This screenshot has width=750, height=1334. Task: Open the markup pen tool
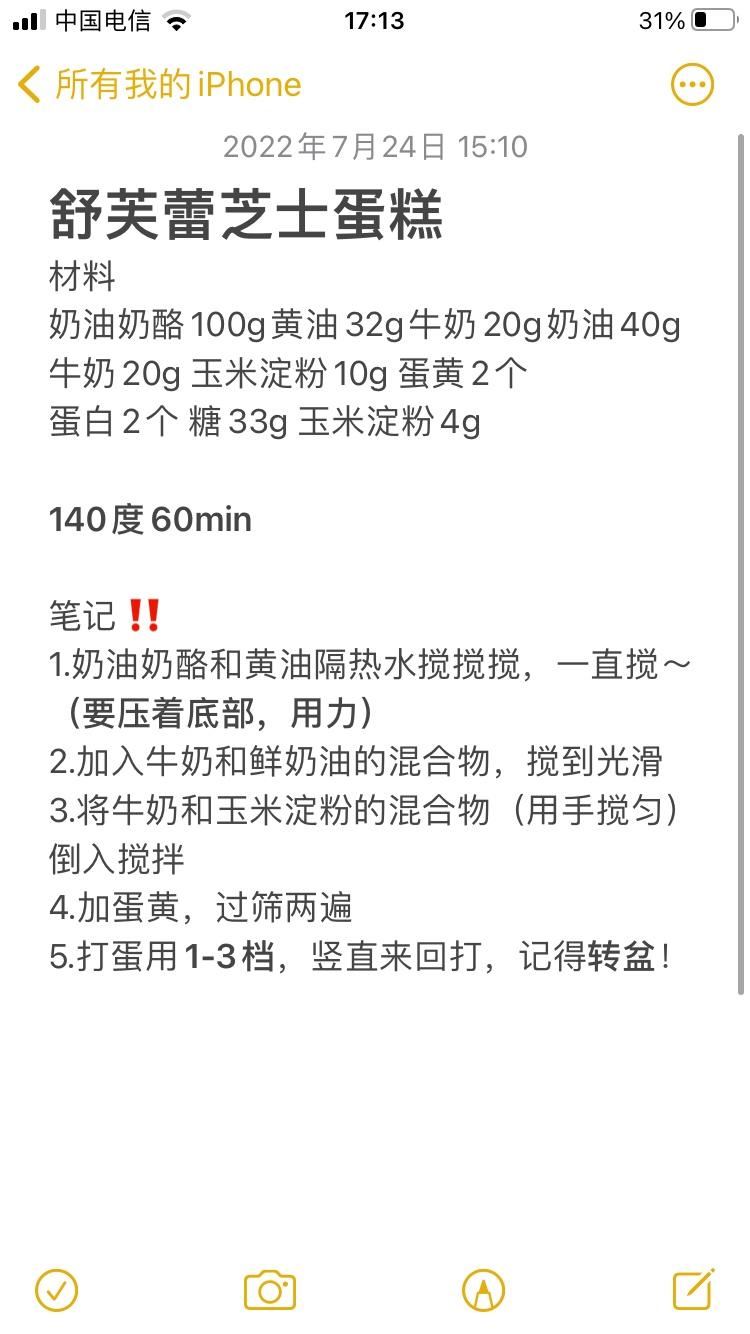pos(484,1290)
